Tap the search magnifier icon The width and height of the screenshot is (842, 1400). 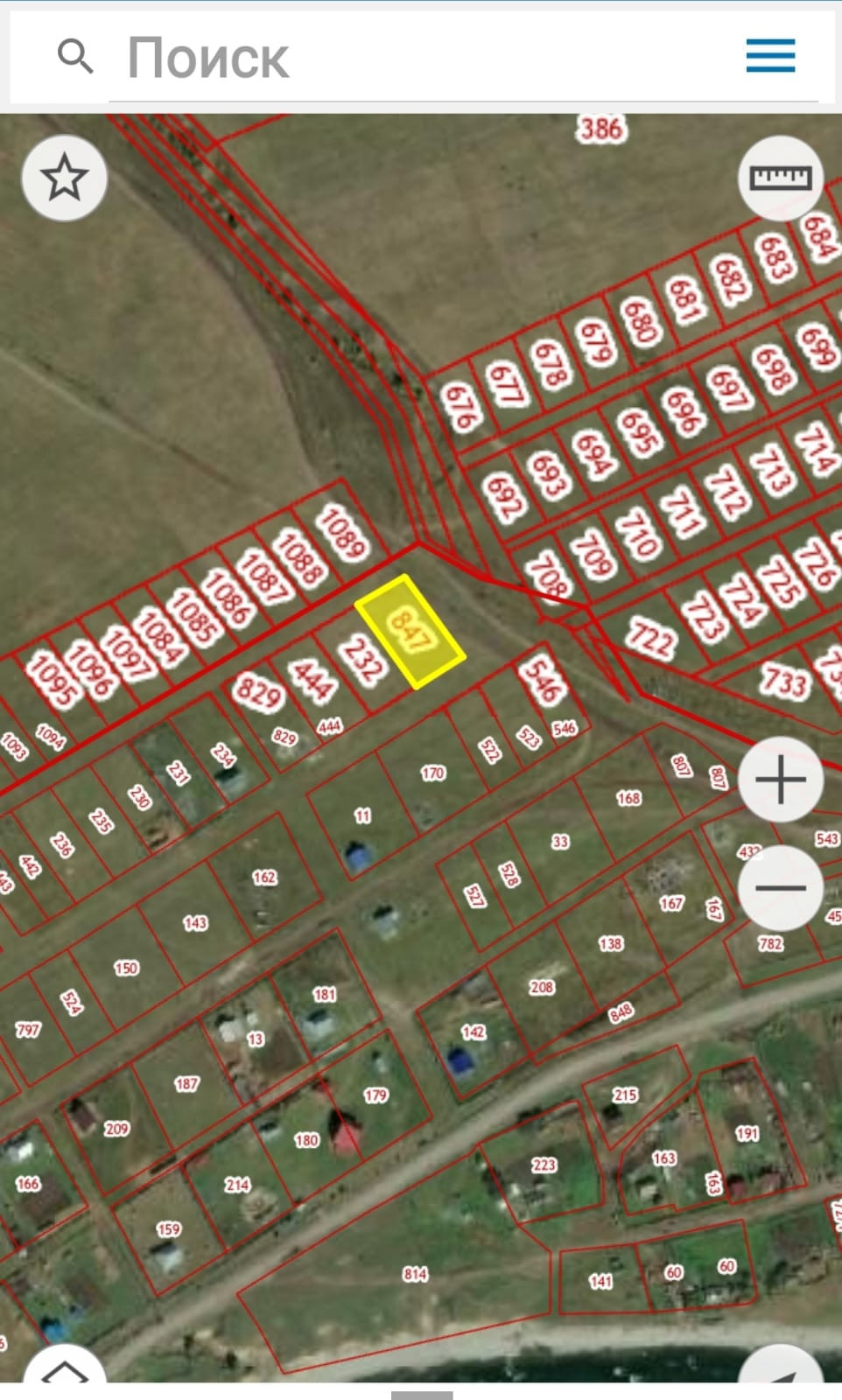75,57
